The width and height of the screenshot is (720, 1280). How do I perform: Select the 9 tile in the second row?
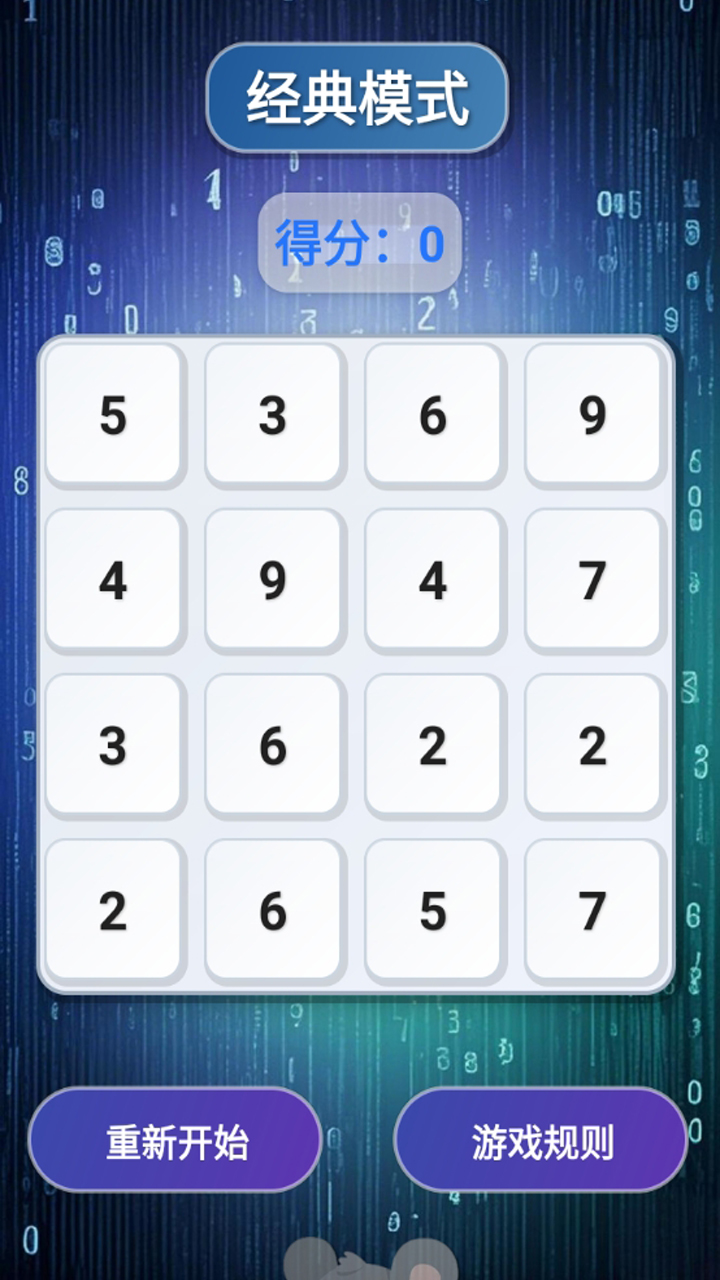click(273, 580)
